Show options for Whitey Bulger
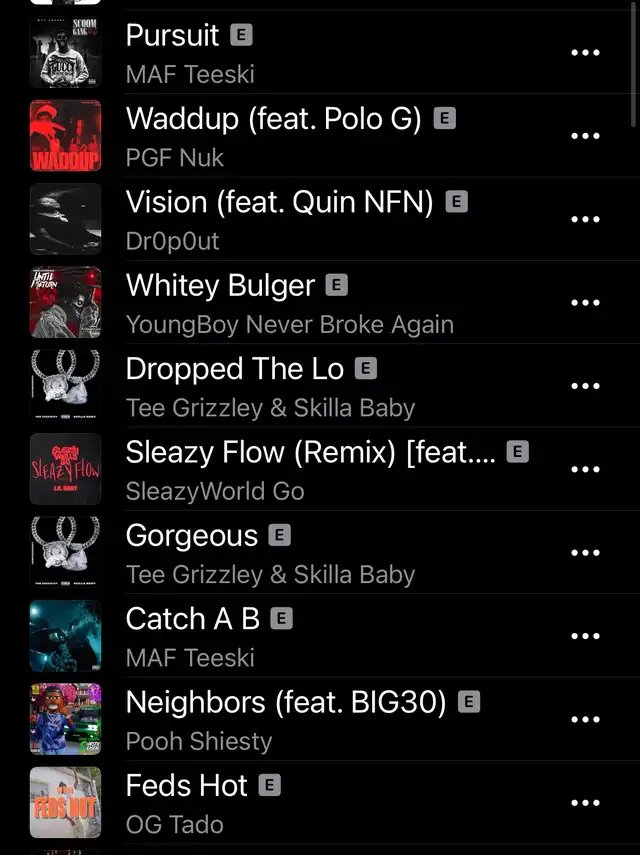The width and height of the screenshot is (640, 855). click(585, 302)
